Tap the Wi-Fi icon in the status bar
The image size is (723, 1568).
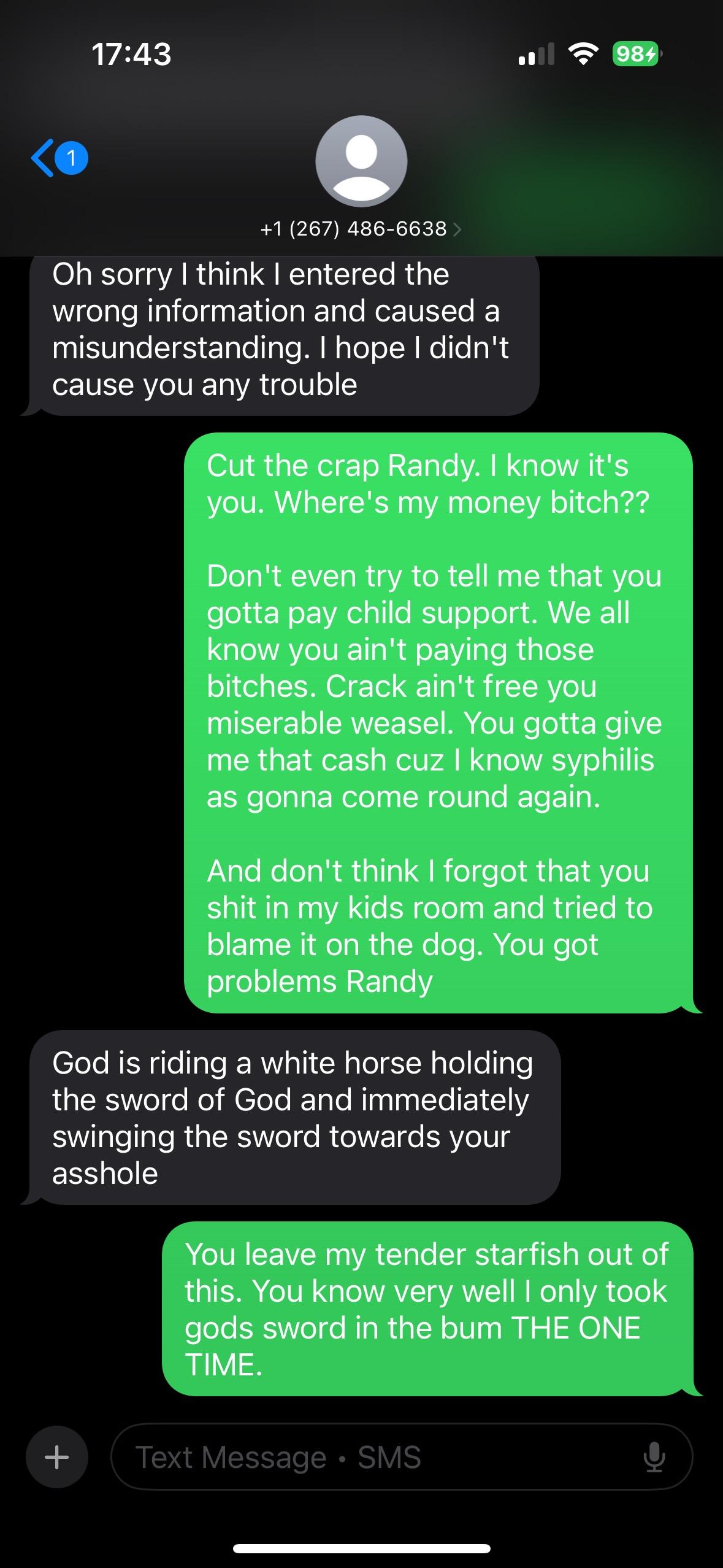coord(583,54)
